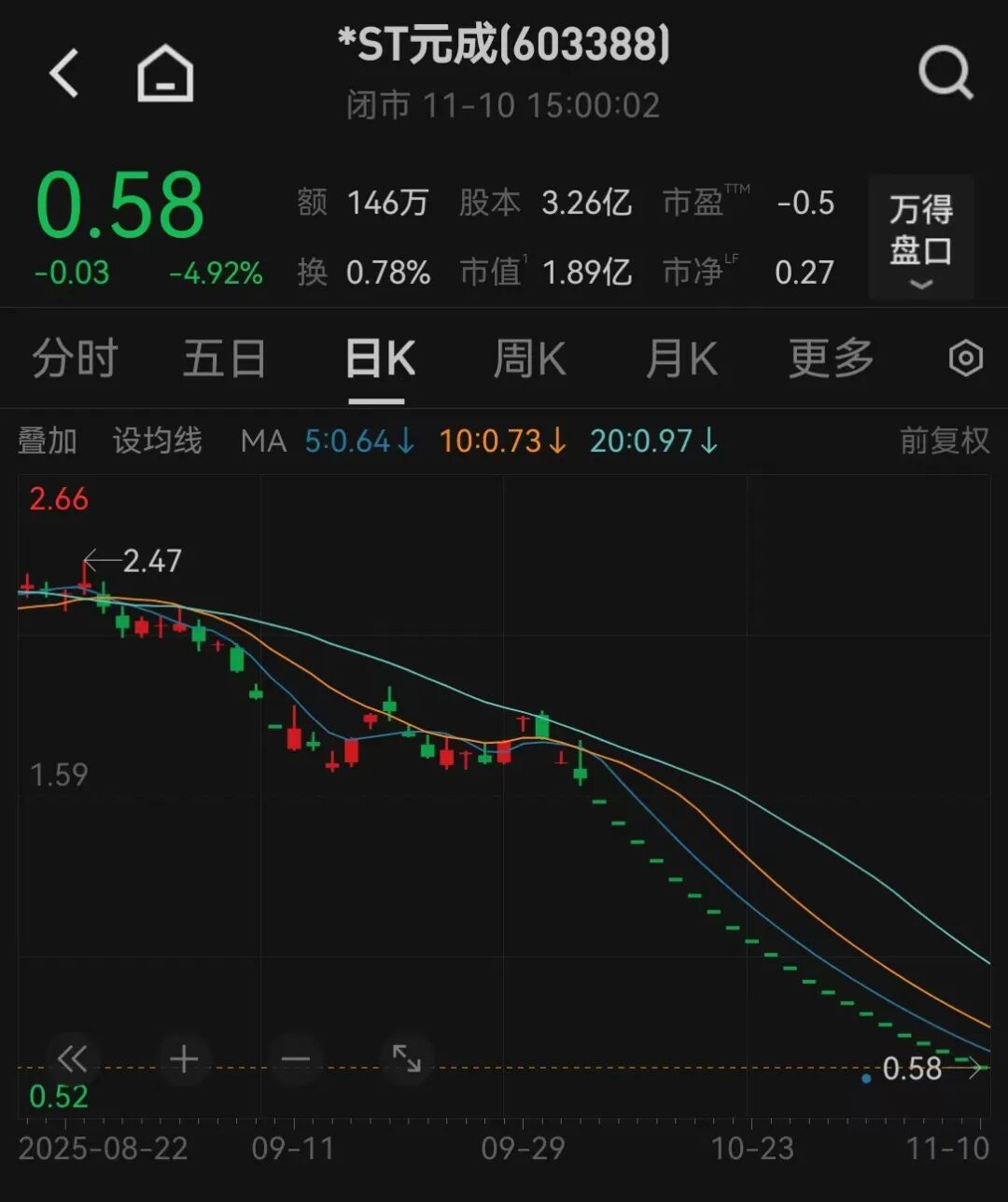1008x1202 pixels.
Task: Go back using the top-left arrow
Action: point(64,74)
